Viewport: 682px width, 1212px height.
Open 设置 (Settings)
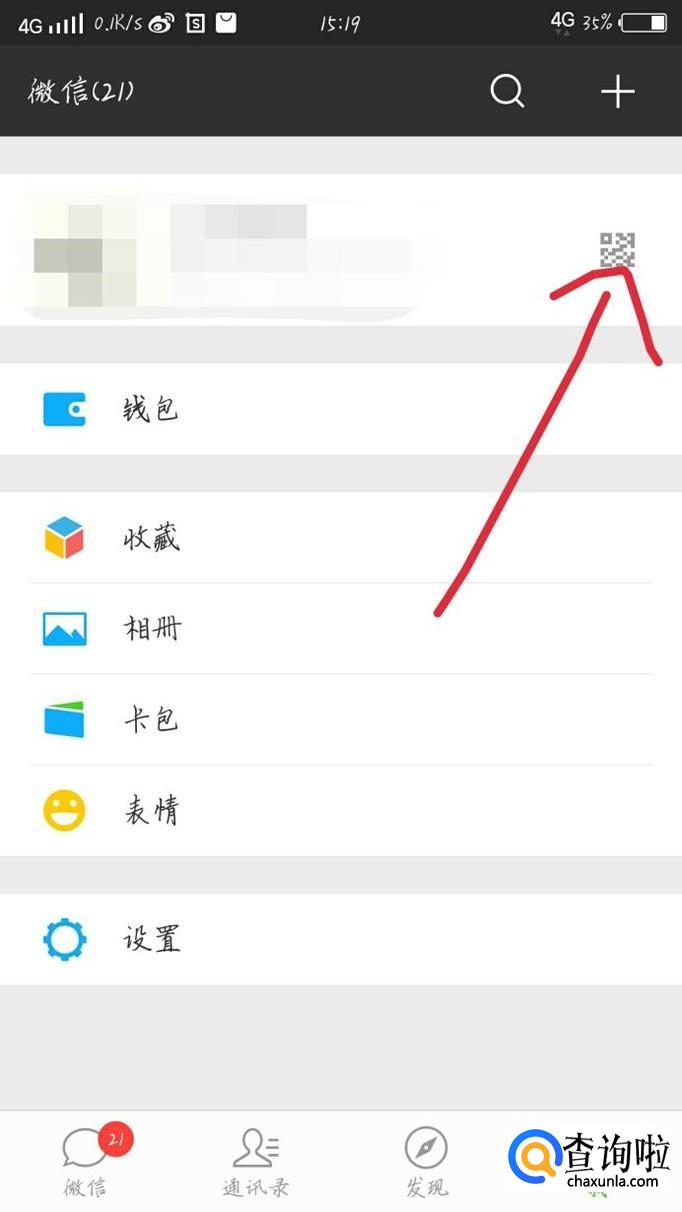click(341, 940)
